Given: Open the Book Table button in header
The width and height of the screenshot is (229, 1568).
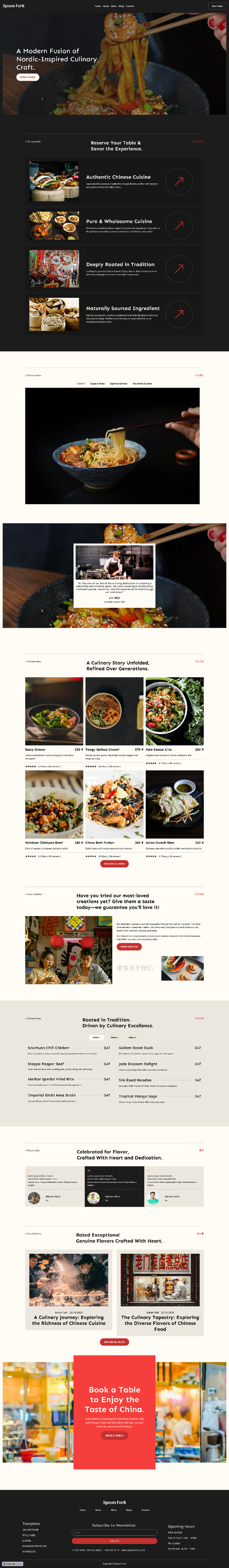Looking at the screenshot, I should click(217, 6).
